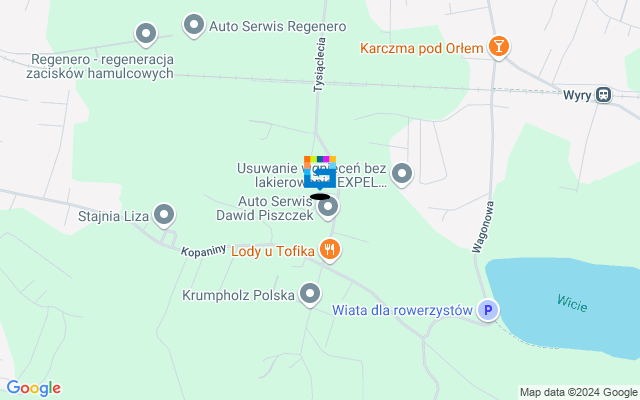This screenshot has width=640, height=400.
Task: Tap the EXPEL dent removal place pin
Action: click(x=402, y=174)
